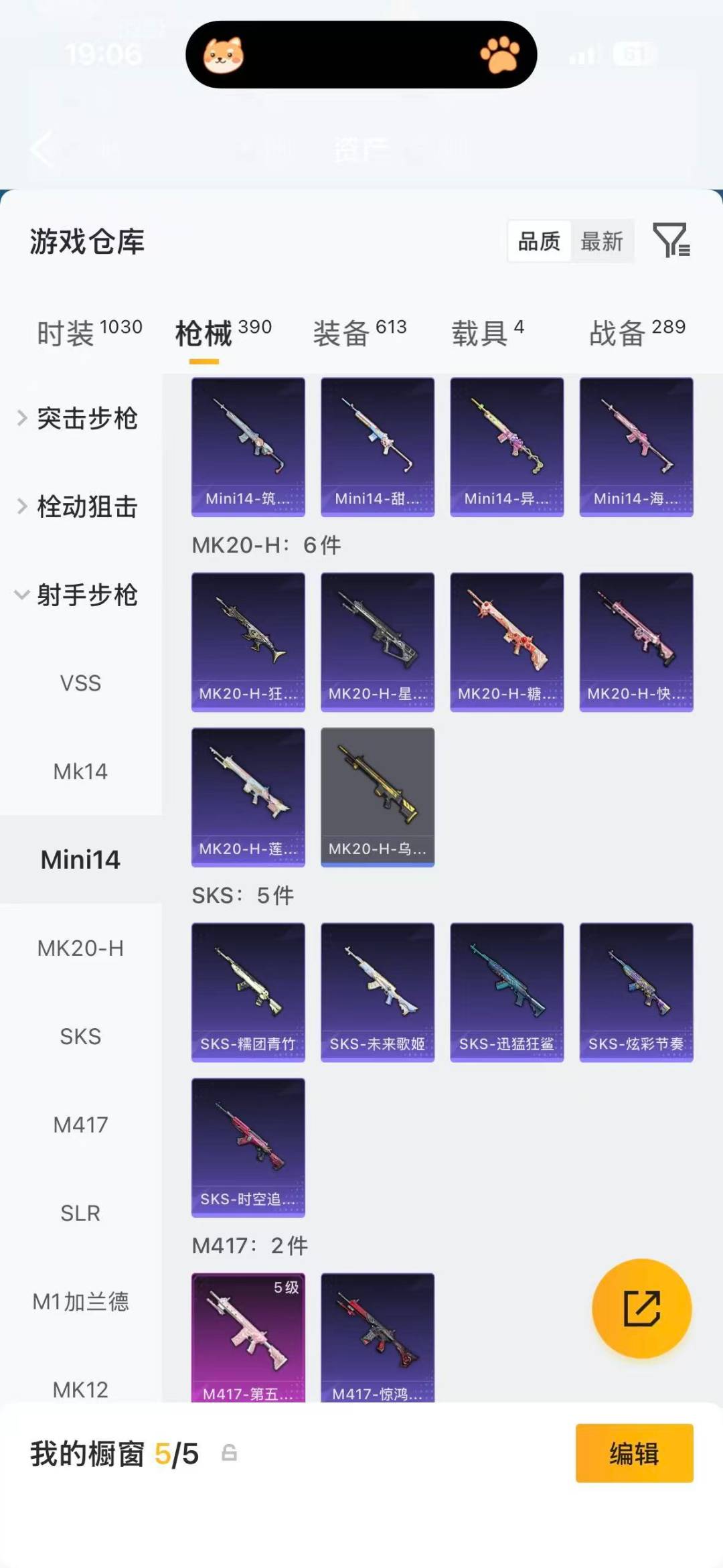The image size is (723, 1568).
Task: Open the SKS-迅猛狂鲨 weapon thumbnail
Action: [507, 992]
